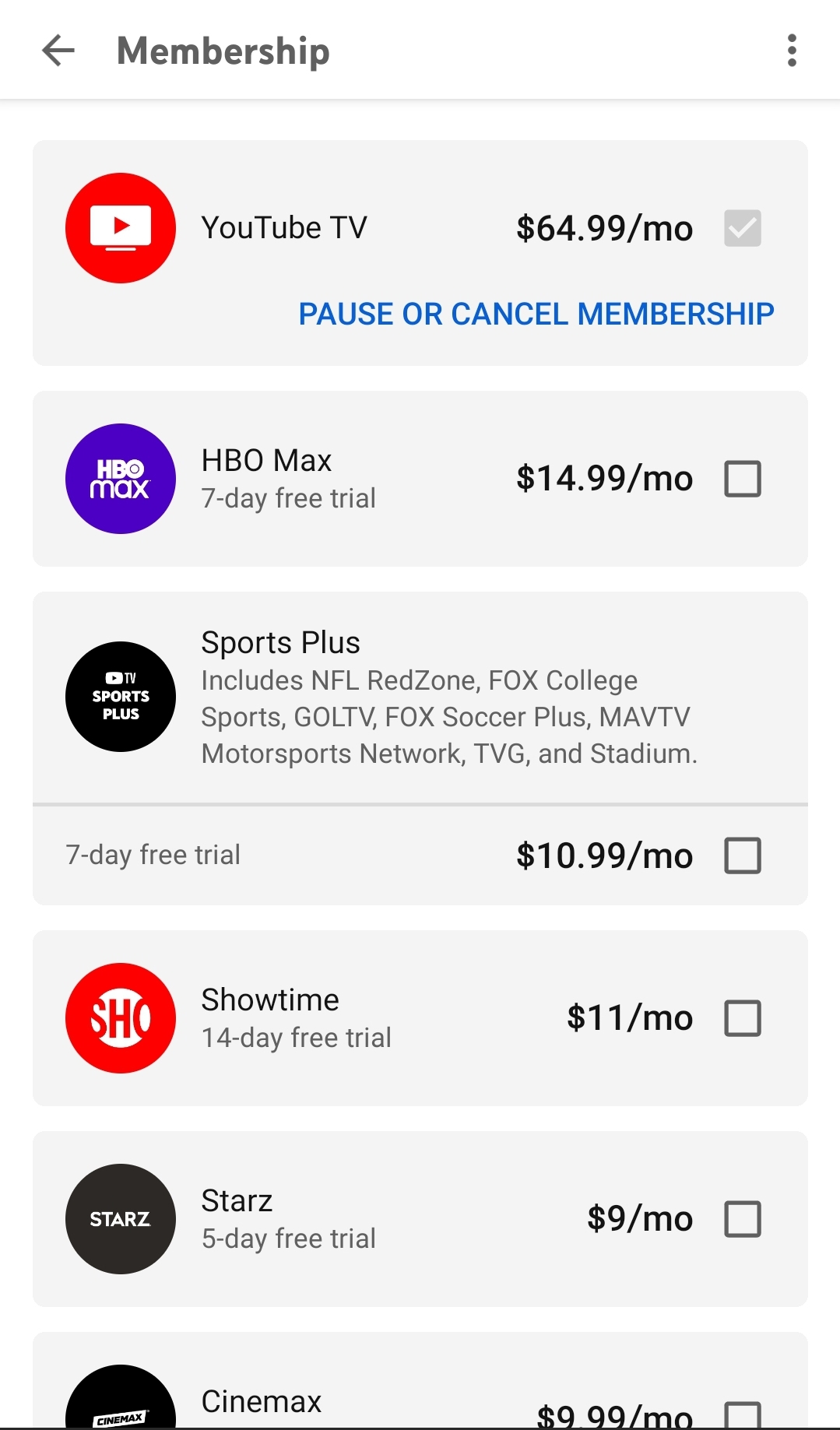Open the three-dot overflow menu
The image size is (840, 1430).
(x=792, y=51)
